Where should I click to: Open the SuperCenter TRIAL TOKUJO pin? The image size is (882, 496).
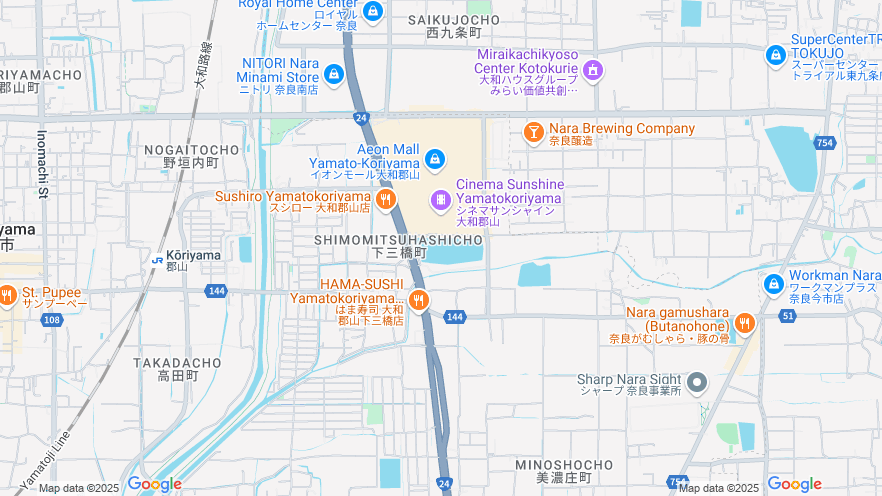tap(775, 55)
